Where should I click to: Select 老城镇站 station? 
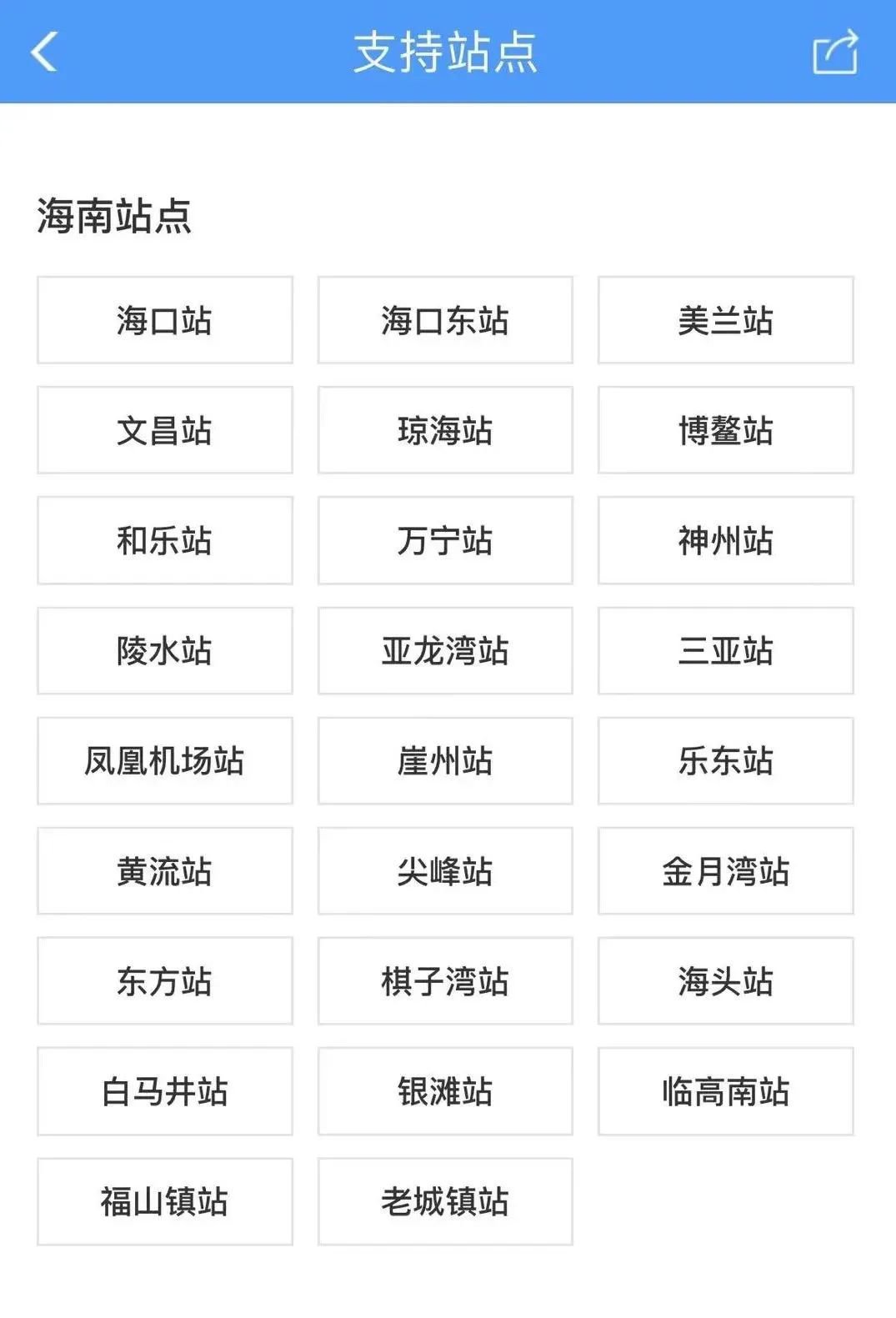point(445,1200)
